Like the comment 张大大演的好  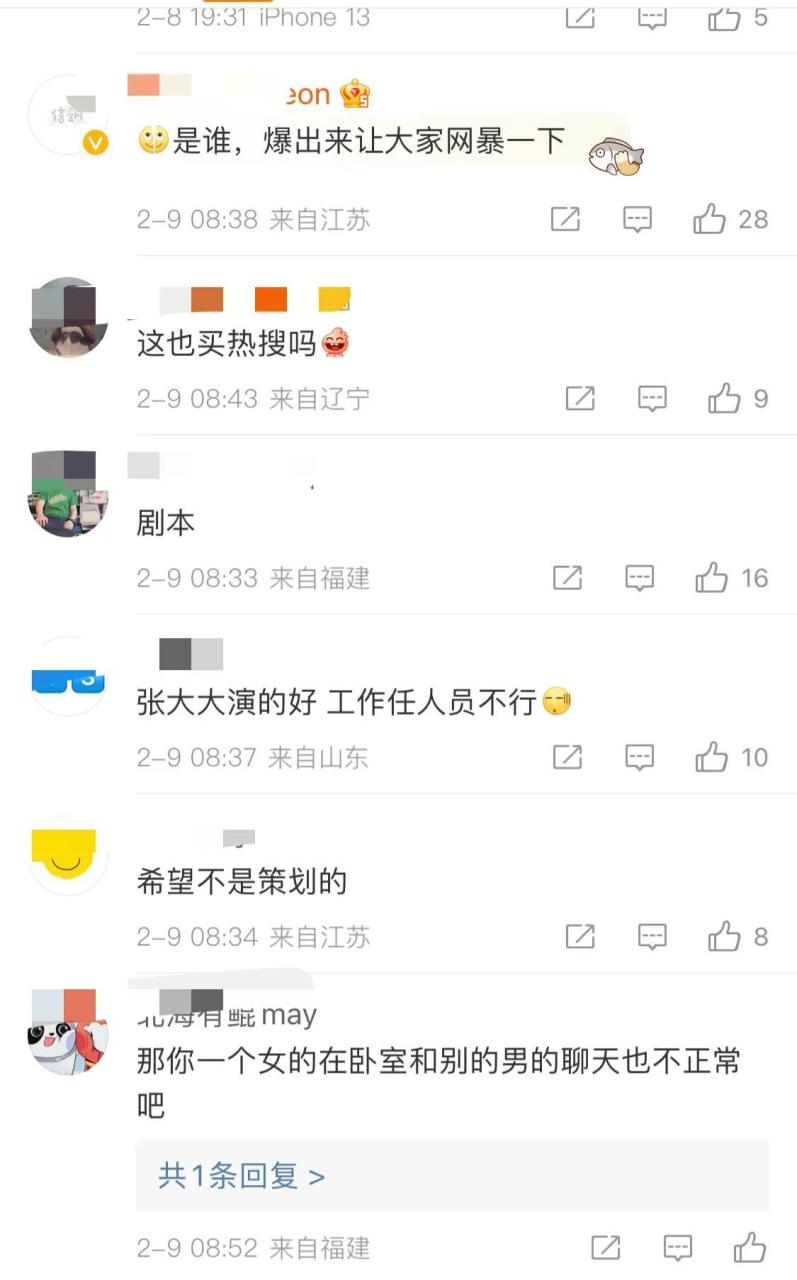click(711, 757)
